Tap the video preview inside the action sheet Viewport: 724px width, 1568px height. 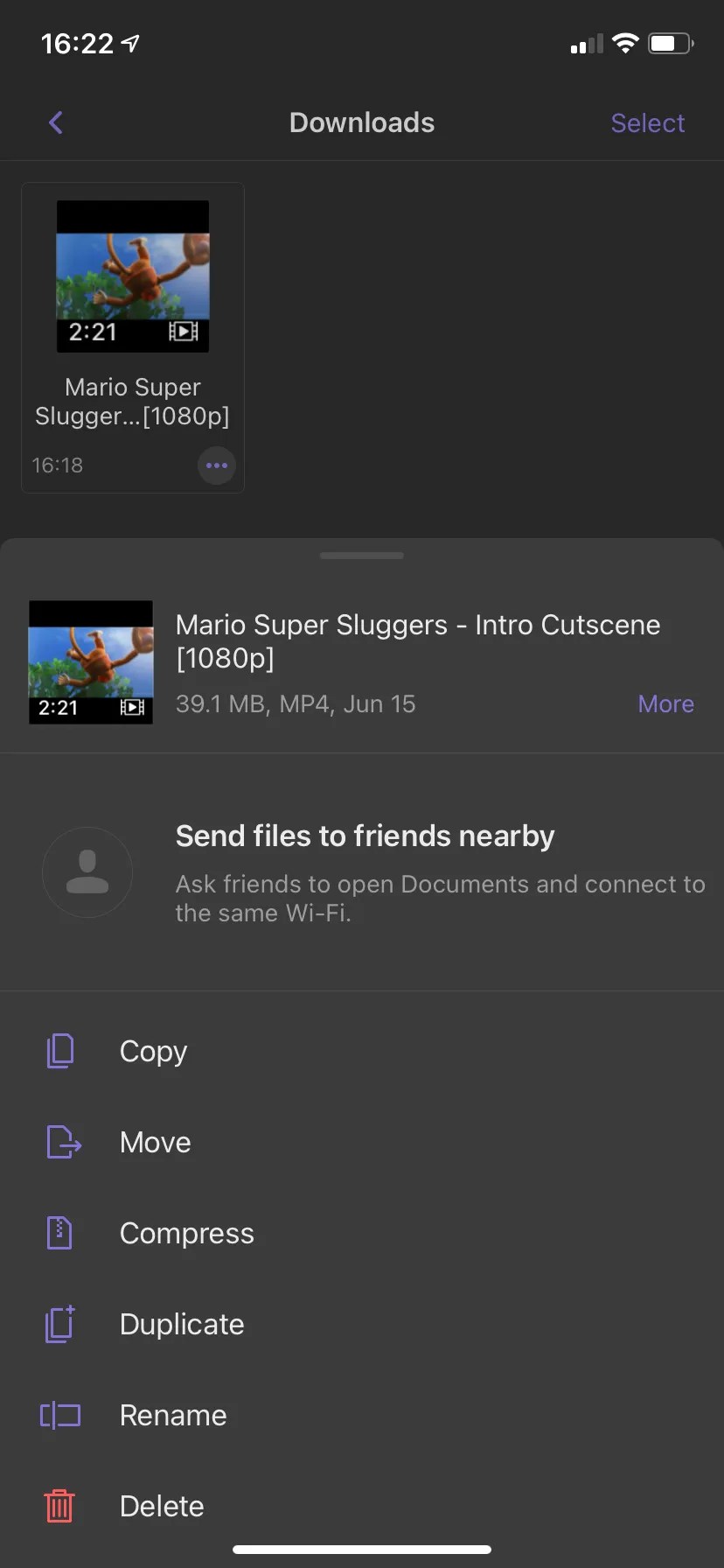(x=90, y=662)
